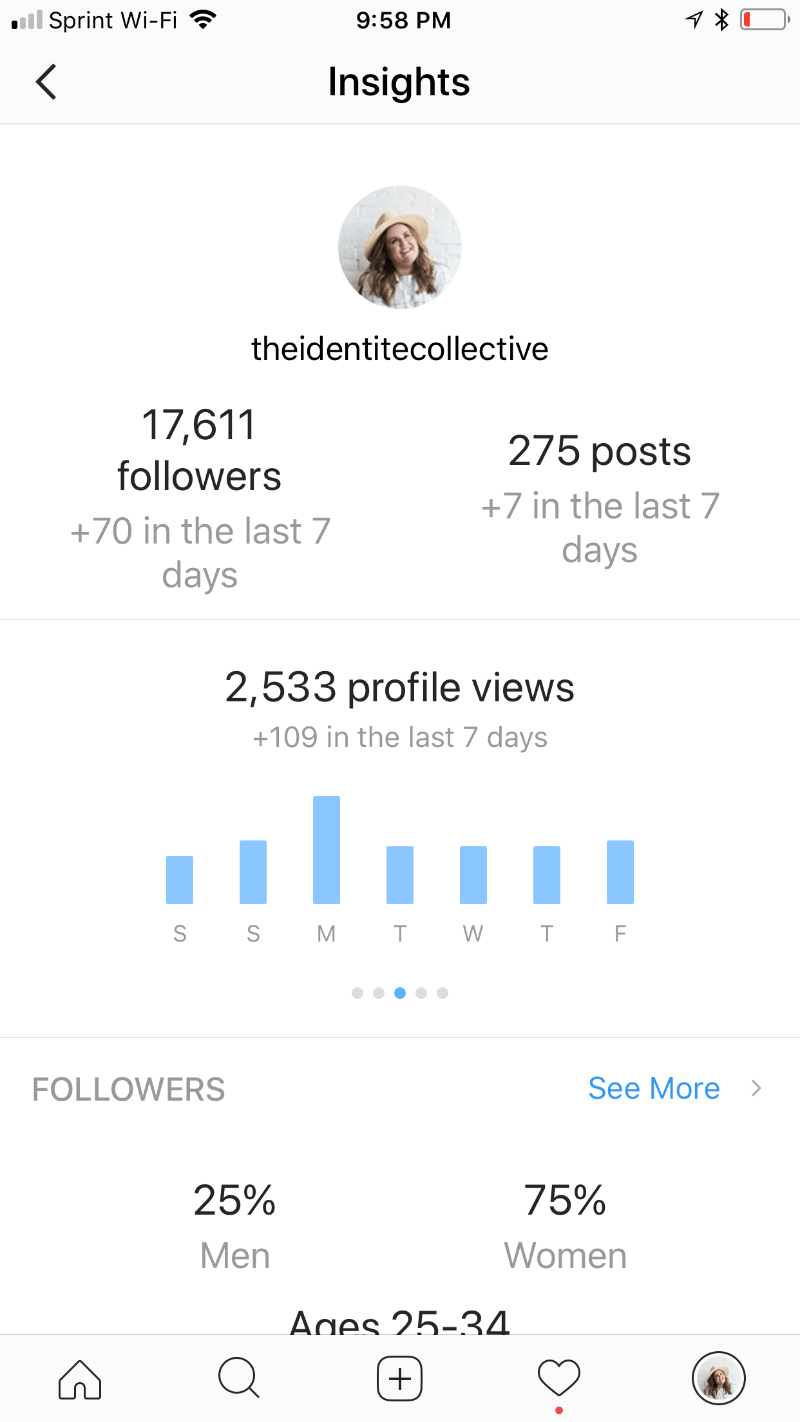The width and height of the screenshot is (800, 1422).
Task: Tap the new post plus icon
Action: (399, 1378)
